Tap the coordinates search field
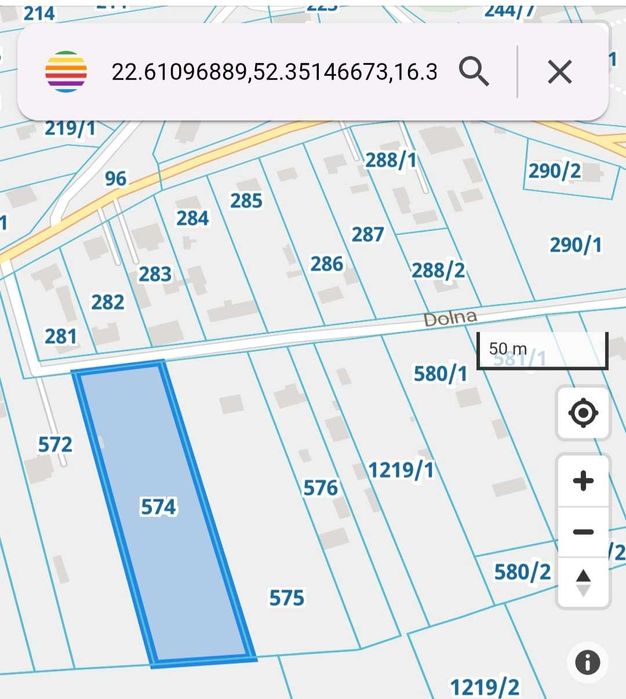 (x=274, y=72)
